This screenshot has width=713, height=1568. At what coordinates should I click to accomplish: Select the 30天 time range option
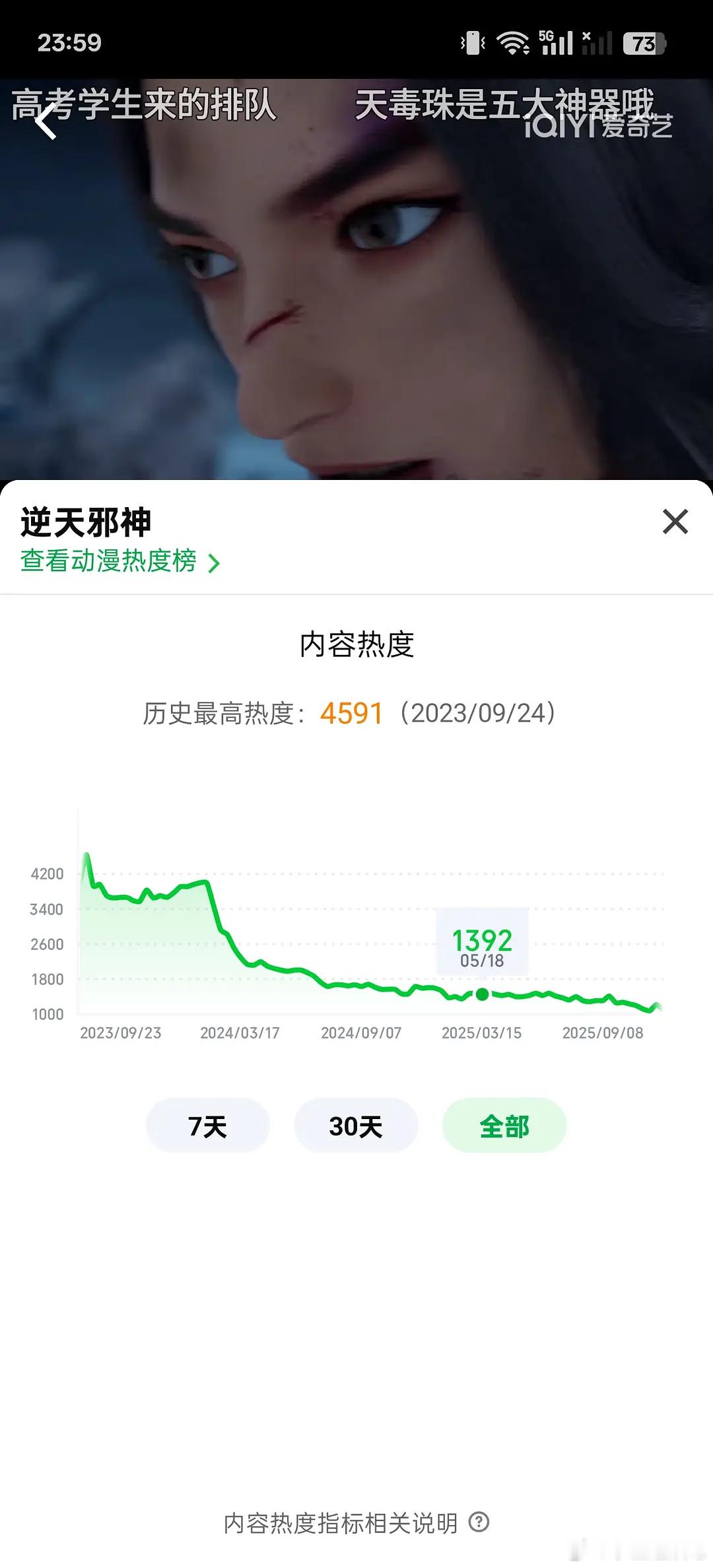tap(355, 1126)
